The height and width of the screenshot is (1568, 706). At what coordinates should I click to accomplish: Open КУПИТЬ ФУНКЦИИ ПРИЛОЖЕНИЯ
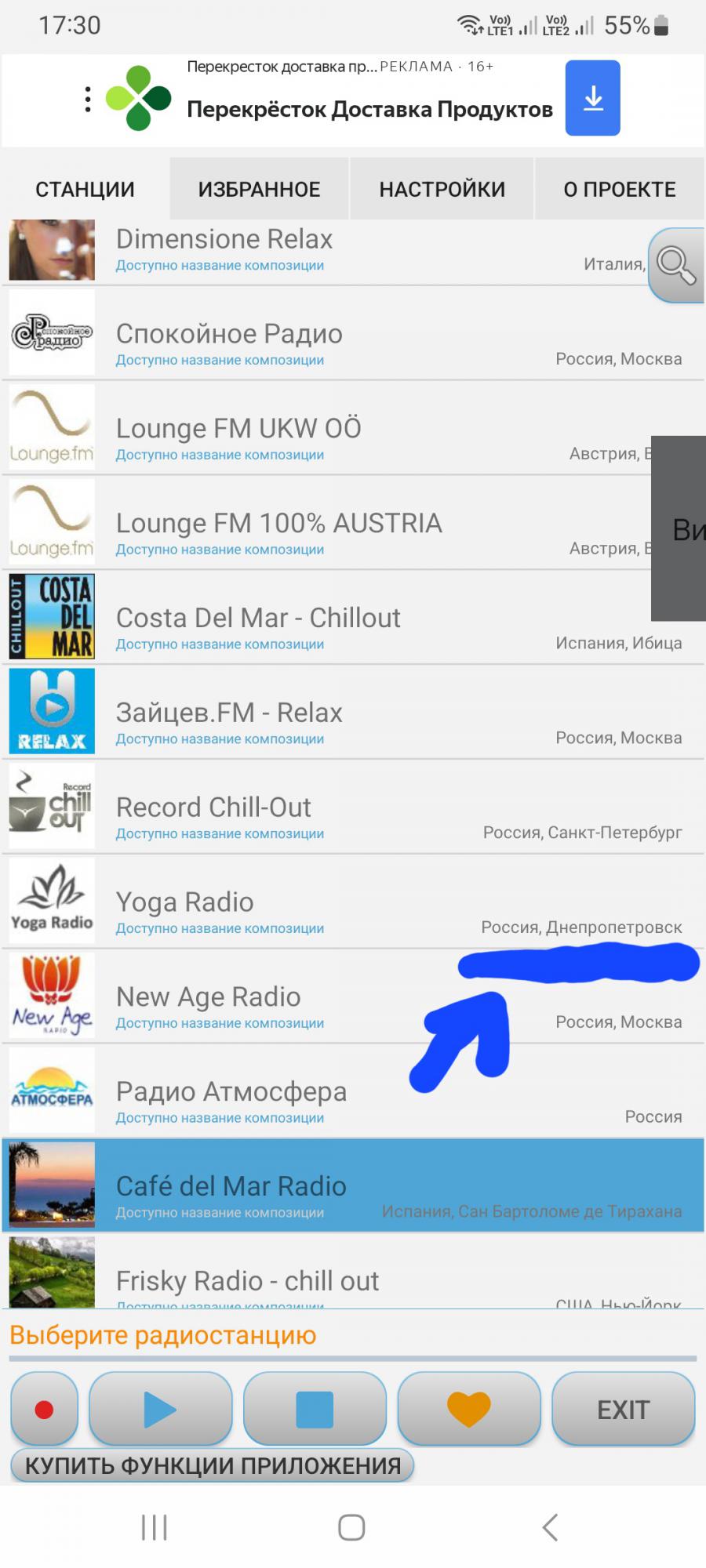tap(213, 1465)
